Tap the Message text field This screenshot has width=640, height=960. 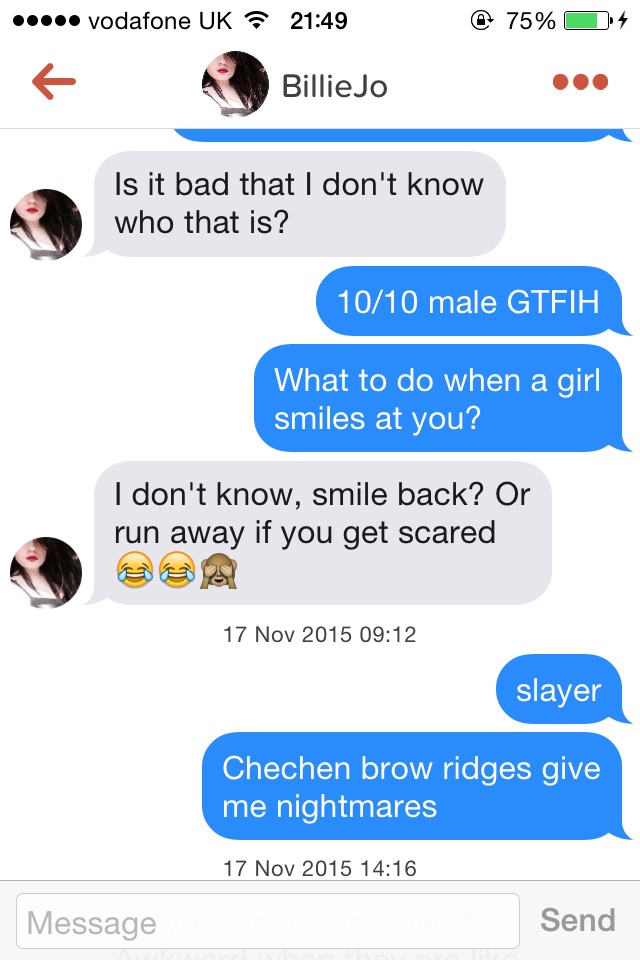click(x=268, y=921)
